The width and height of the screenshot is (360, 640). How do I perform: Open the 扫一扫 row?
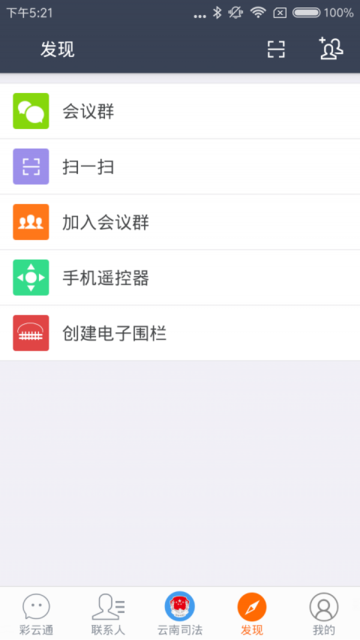[180, 167]
